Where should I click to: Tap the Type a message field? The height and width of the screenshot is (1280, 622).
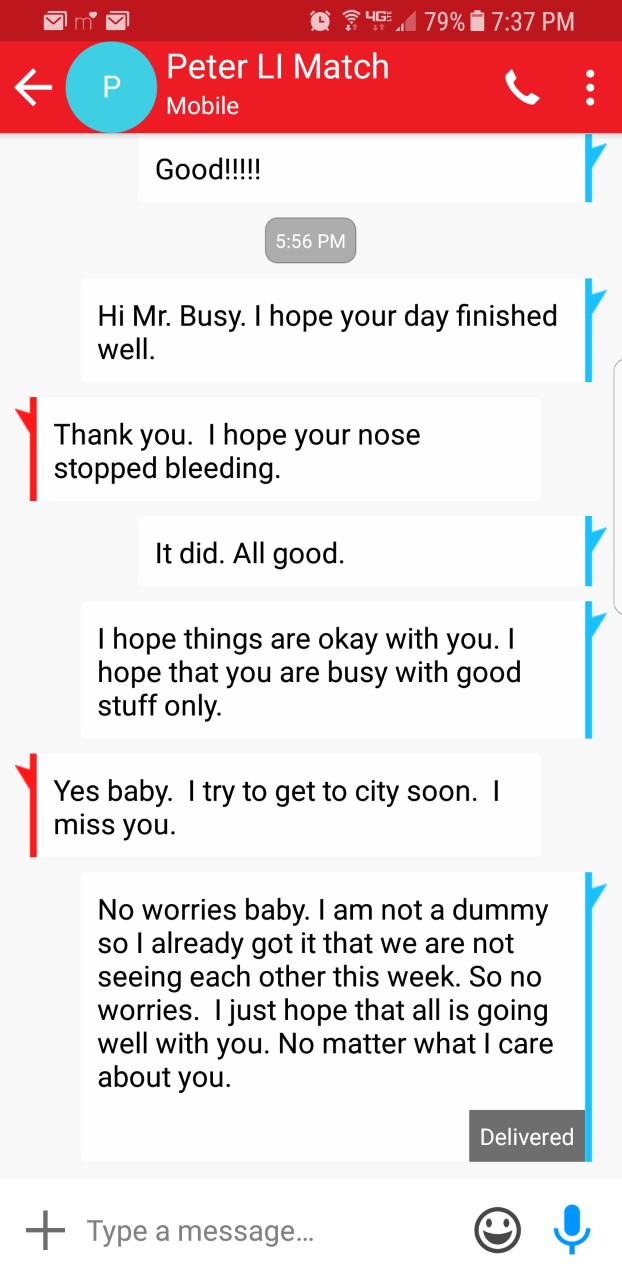point(260,1231)
